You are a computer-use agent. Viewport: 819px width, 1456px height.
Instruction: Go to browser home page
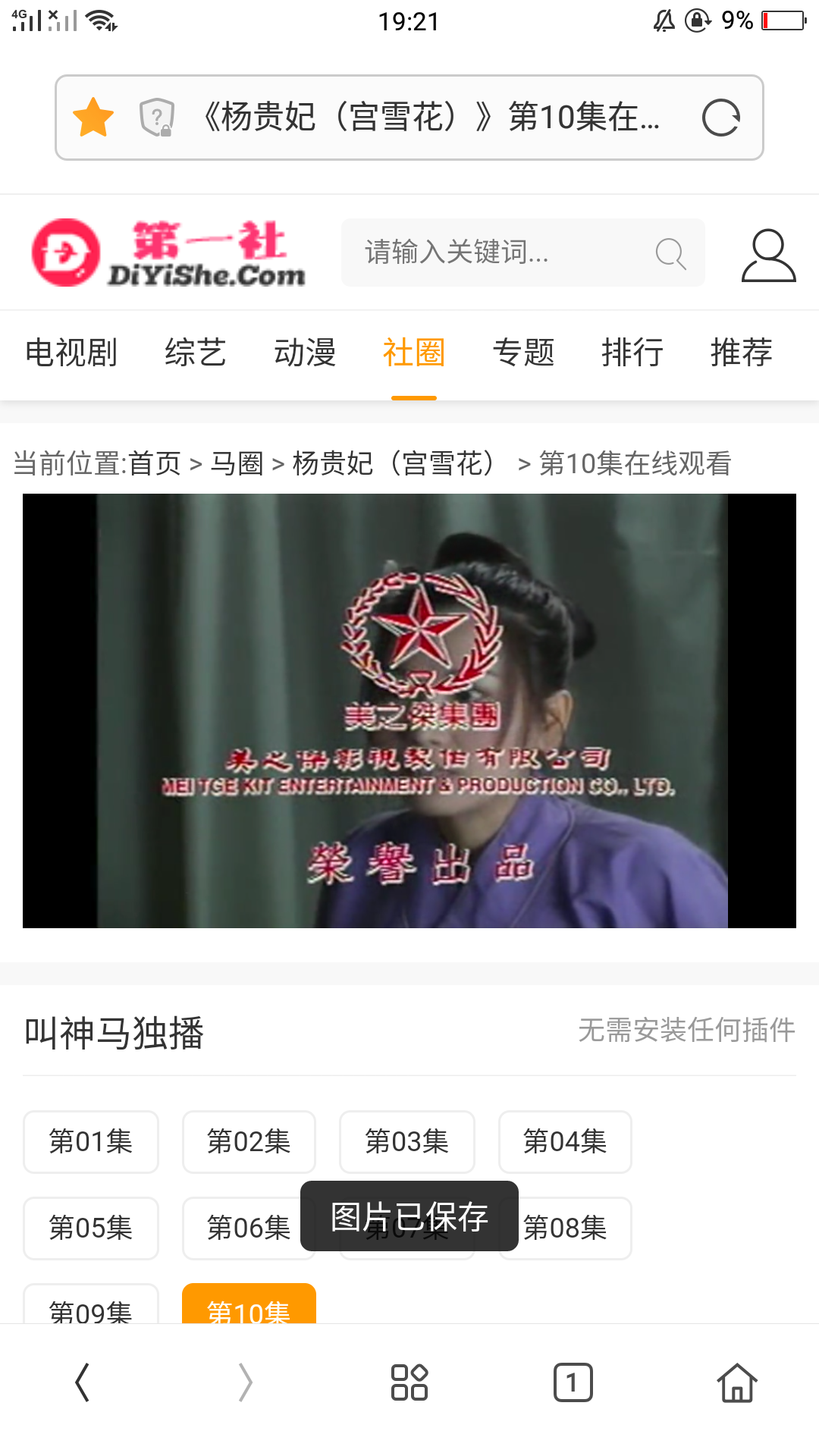(x=737, y=1382)
